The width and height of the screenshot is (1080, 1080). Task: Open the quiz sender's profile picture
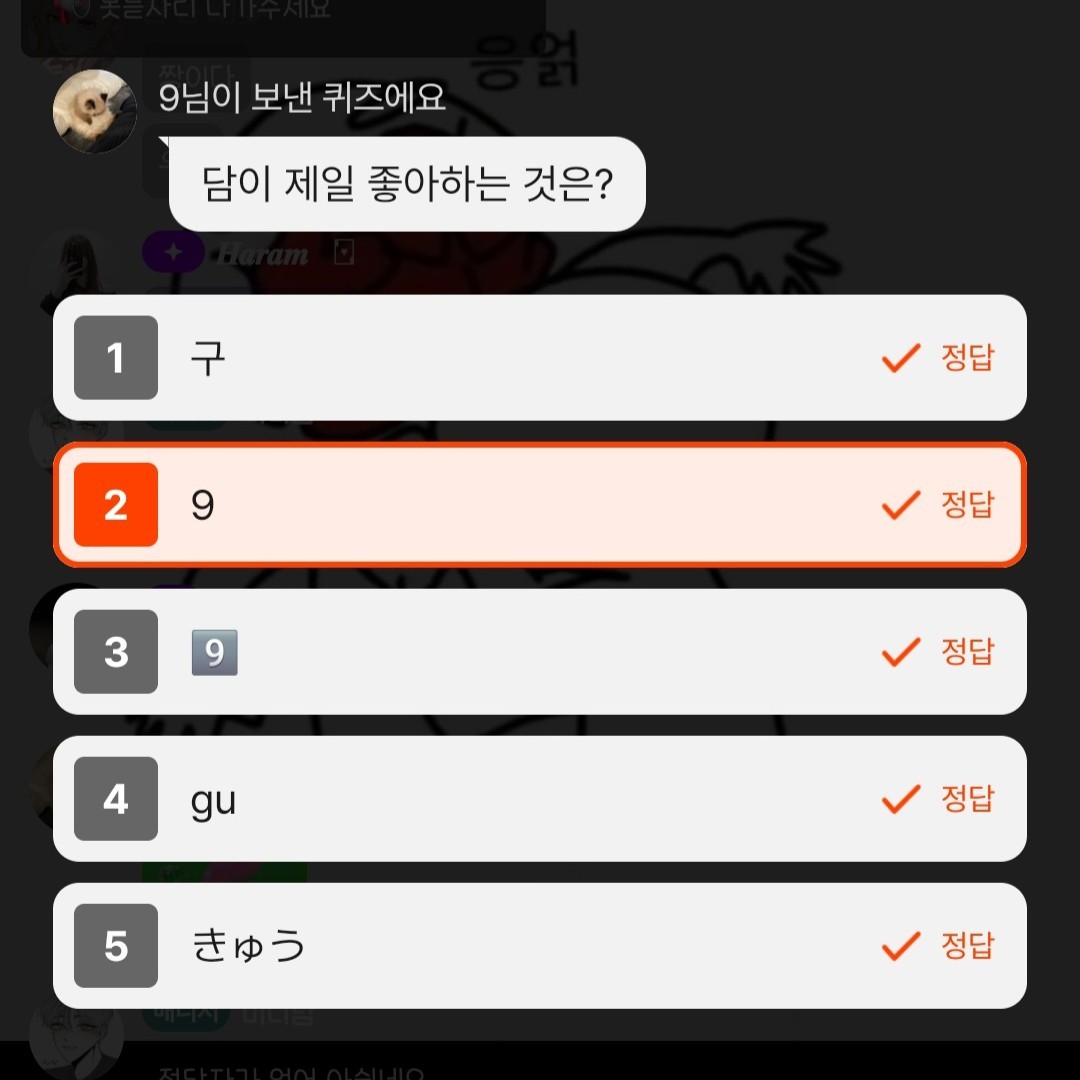click(x=95, y=110)
